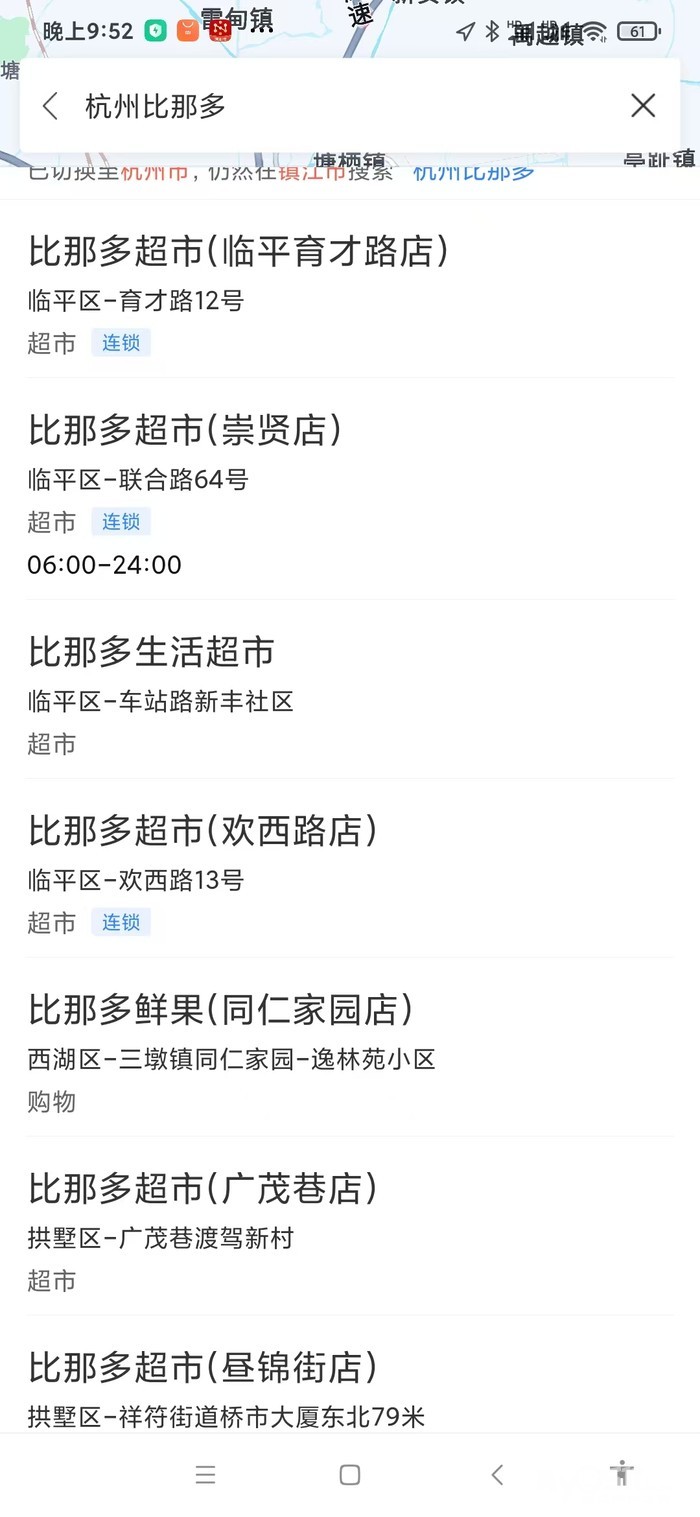The height and width of the screenshot is (1517, 700).
Task: Open 比那多超市(临平育才路店) result
Action: 238,251
